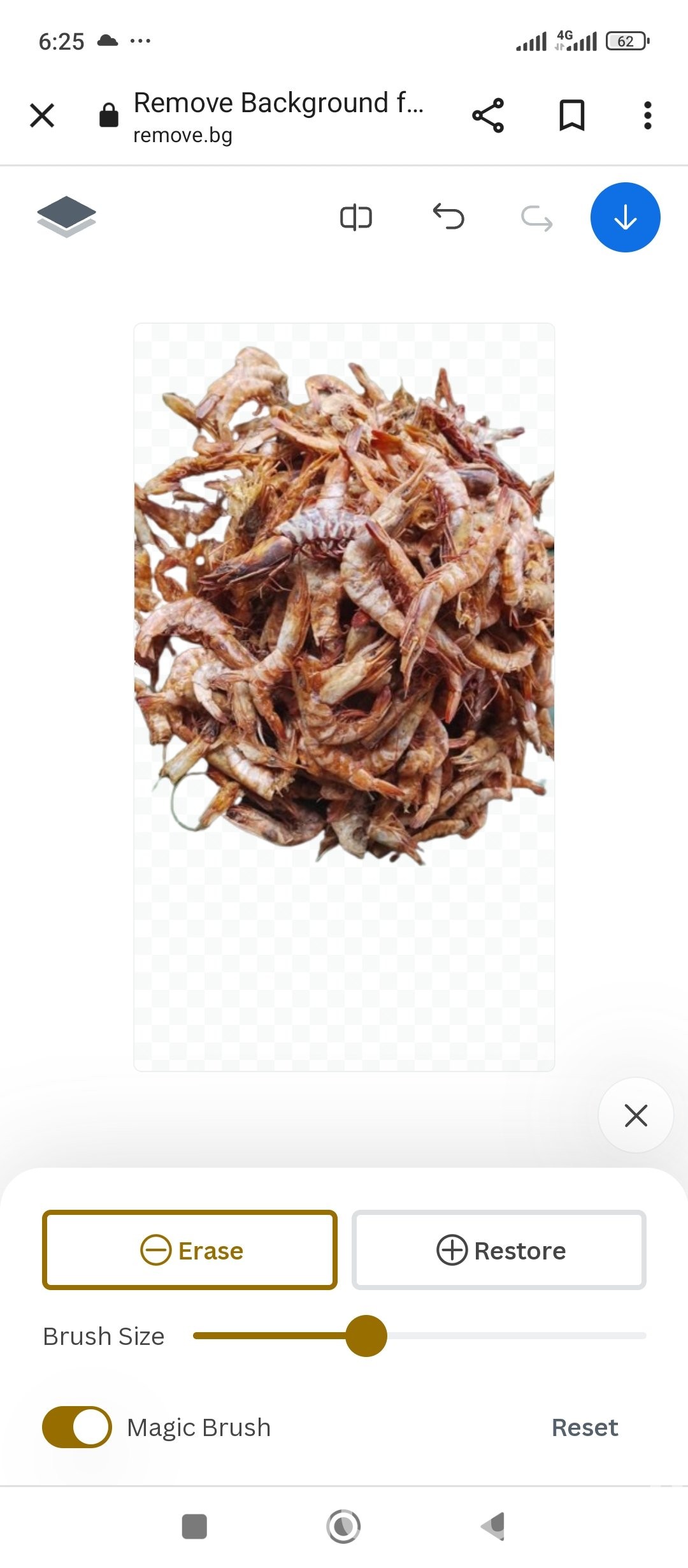Image resolution: width=688 pixels, height=1568 pixels.
Task: Open the layers background tool
Action: click(66, 217)
